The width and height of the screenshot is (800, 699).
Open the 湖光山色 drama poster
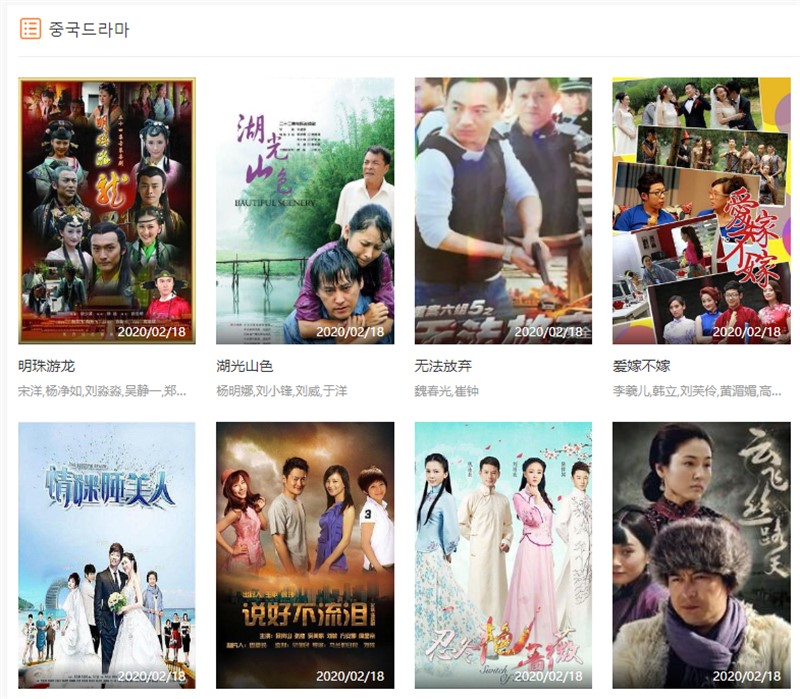pyautogui.click(x=305, y=210)
